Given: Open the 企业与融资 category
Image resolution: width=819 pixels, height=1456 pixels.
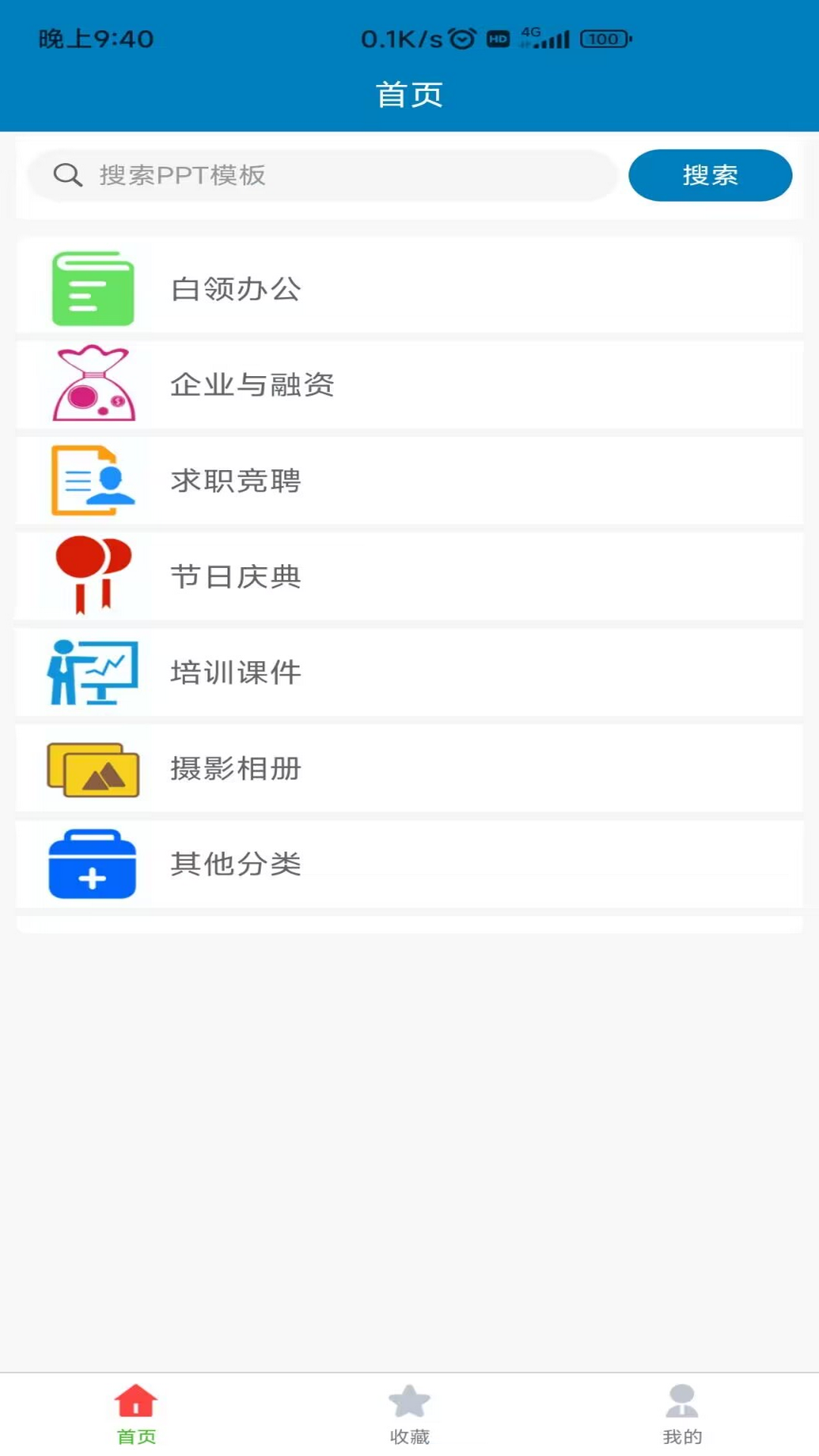Looking at the screenshot, I should [x=409, y=384].
